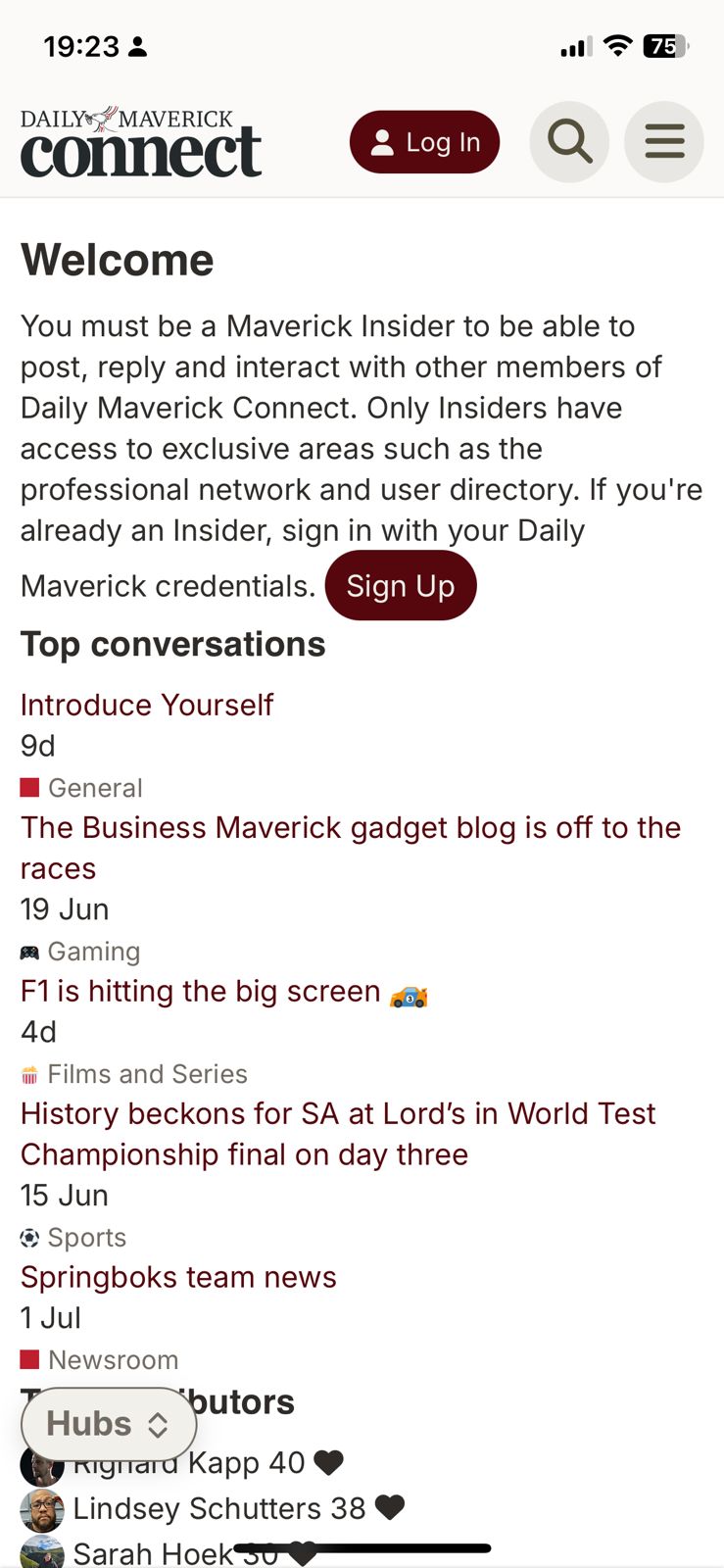Tap the Sign Up button

point(400,586)
